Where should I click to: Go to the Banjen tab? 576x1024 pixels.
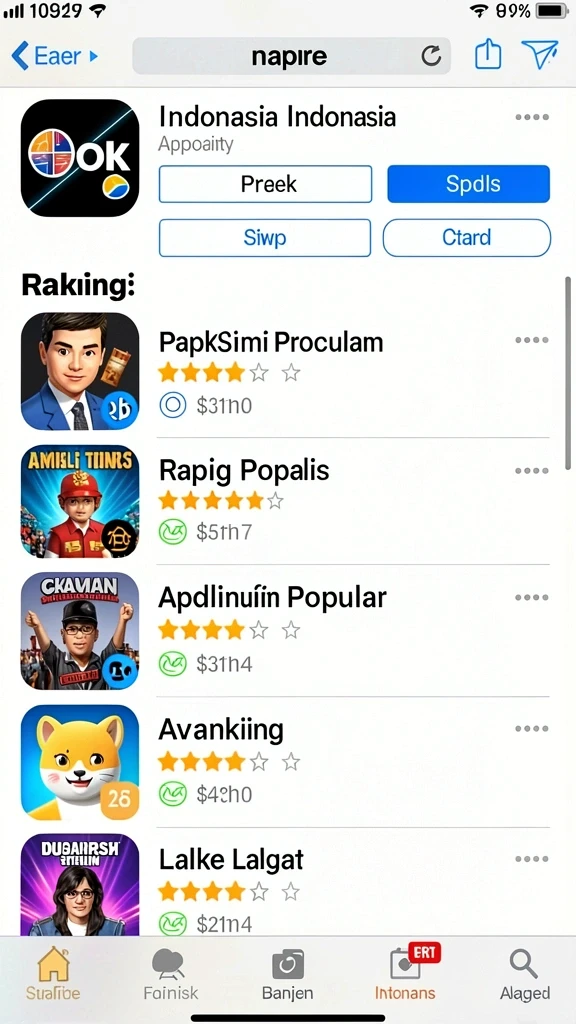click(287, 975)
